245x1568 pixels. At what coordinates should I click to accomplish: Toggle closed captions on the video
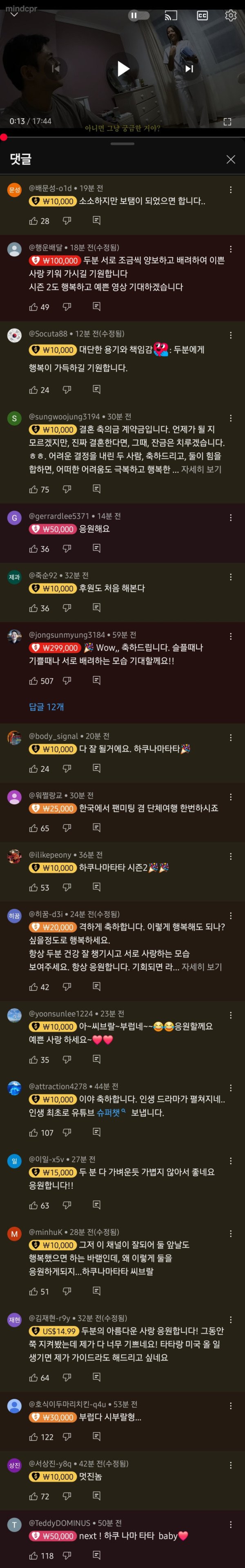point(203,16)
